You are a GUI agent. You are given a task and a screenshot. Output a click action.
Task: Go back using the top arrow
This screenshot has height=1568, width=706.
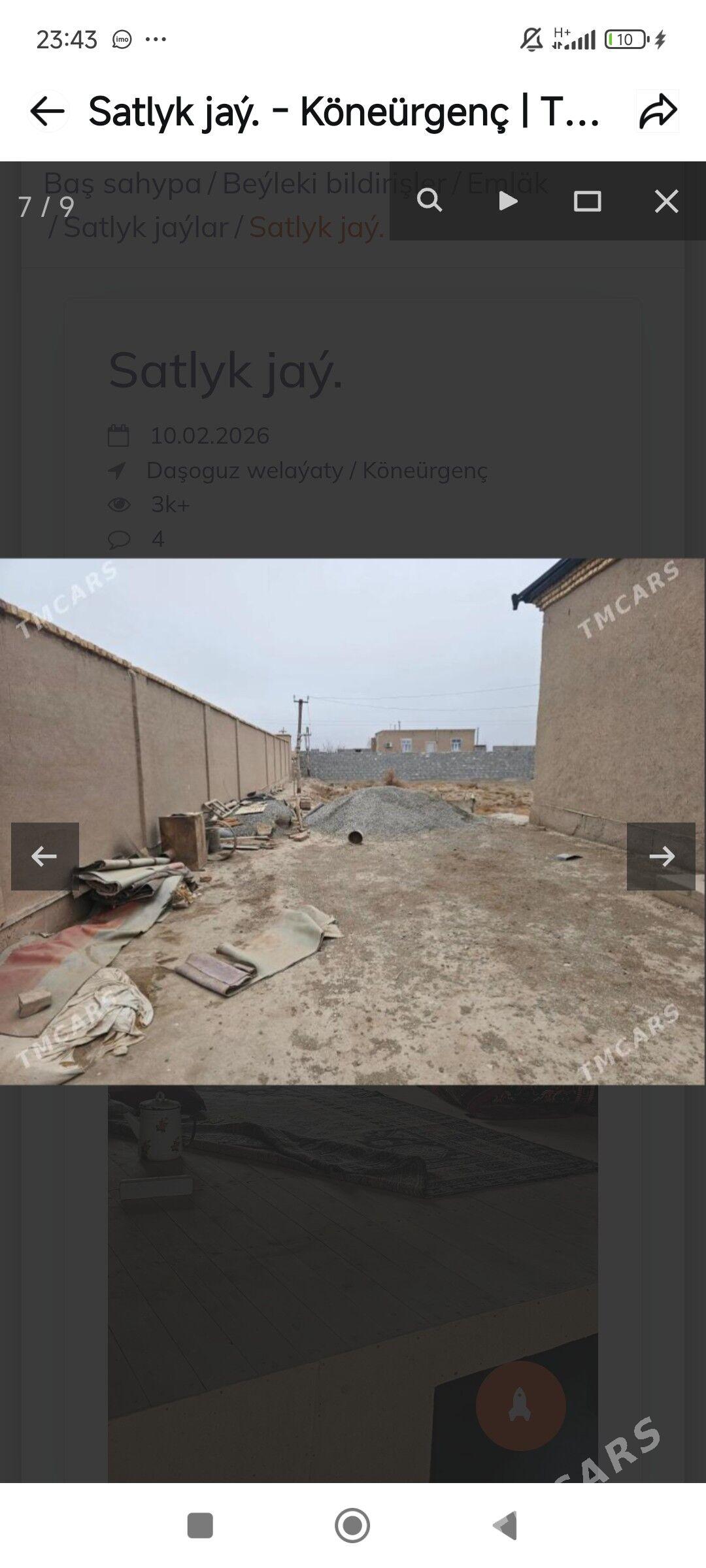(47, 112)
